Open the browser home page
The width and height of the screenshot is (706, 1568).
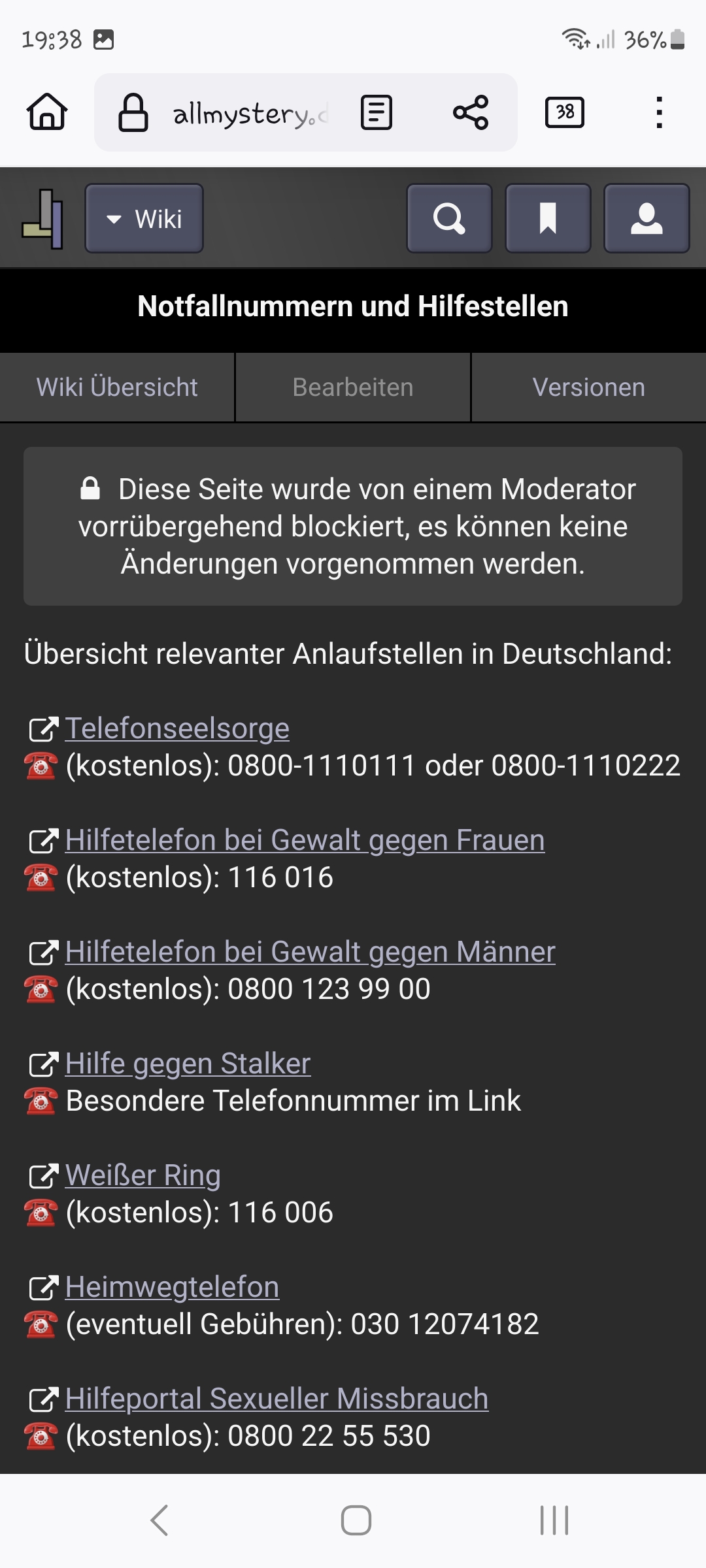click(x=47, y=112)
